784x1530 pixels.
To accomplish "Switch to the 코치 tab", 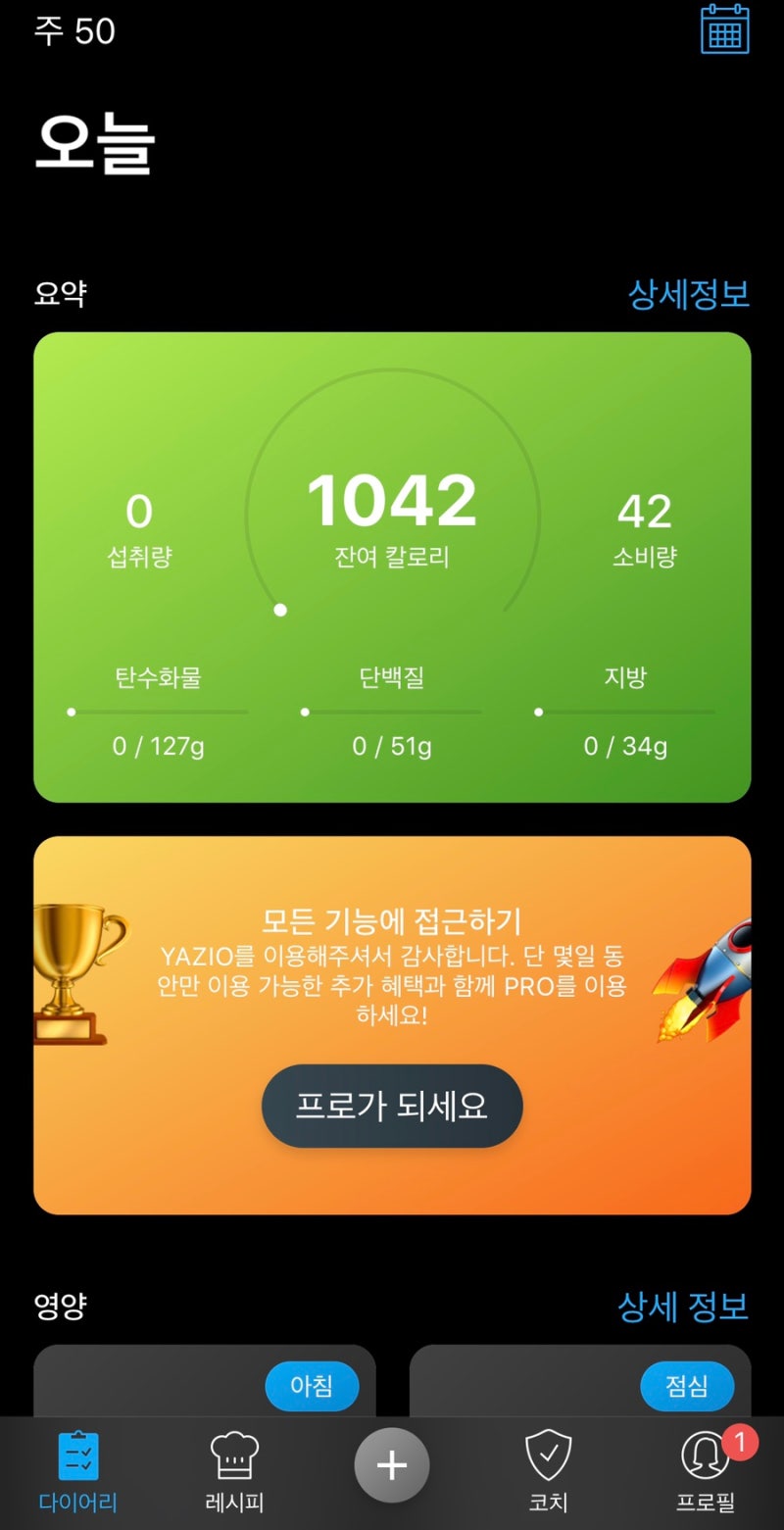I will (x=549, y=1470).
